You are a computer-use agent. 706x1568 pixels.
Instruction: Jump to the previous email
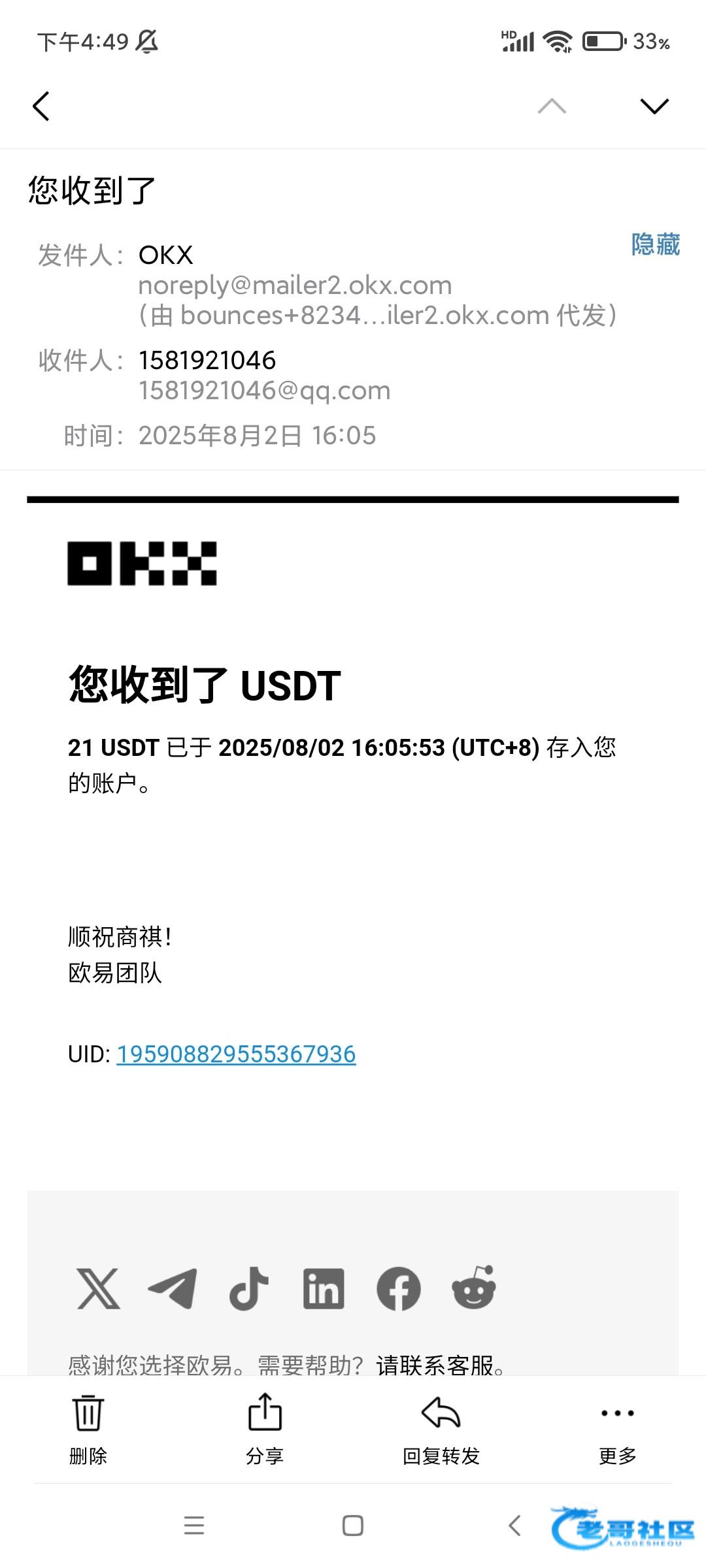552,106
